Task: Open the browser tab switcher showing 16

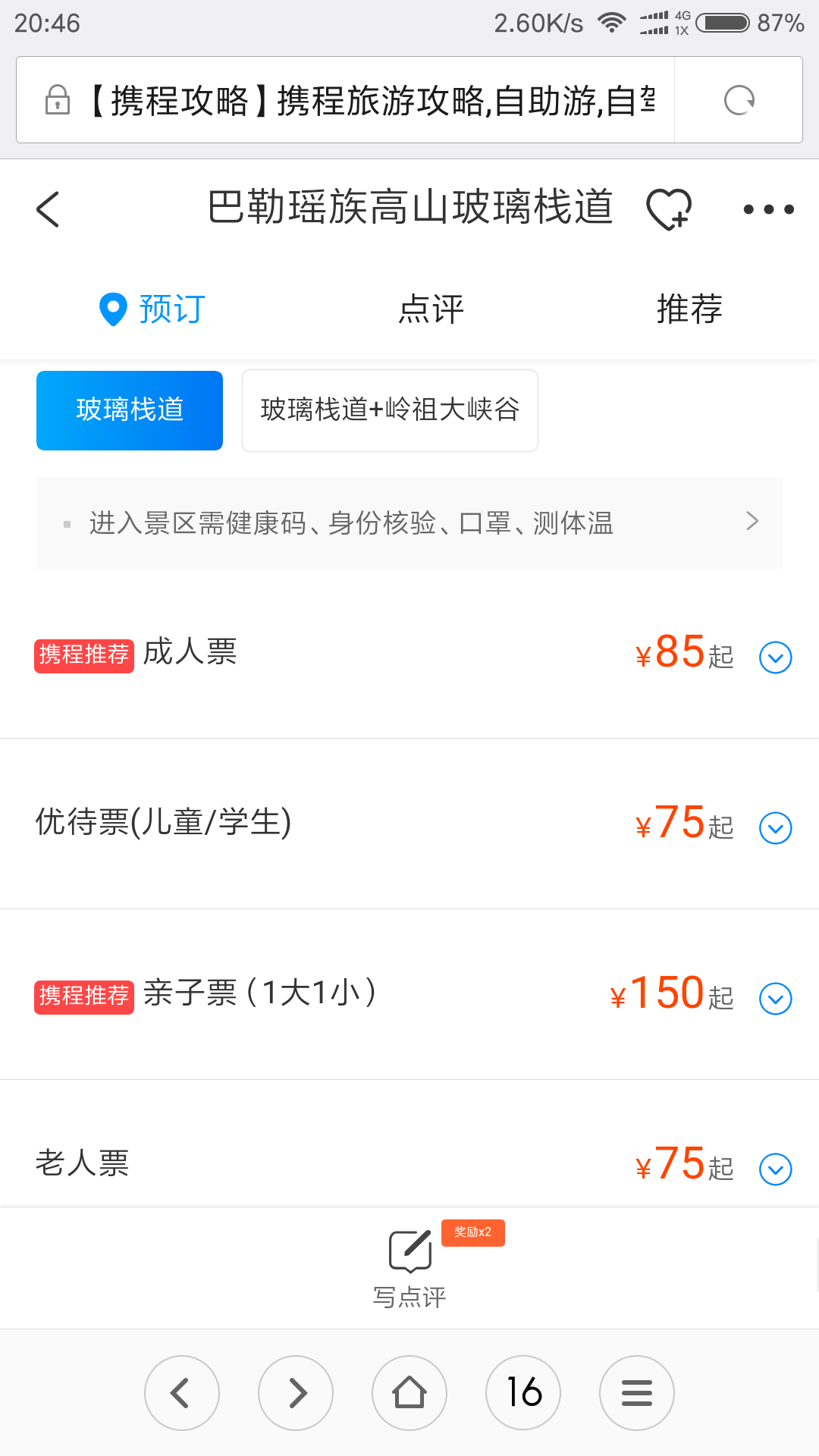Action: tap(523, 1393)
